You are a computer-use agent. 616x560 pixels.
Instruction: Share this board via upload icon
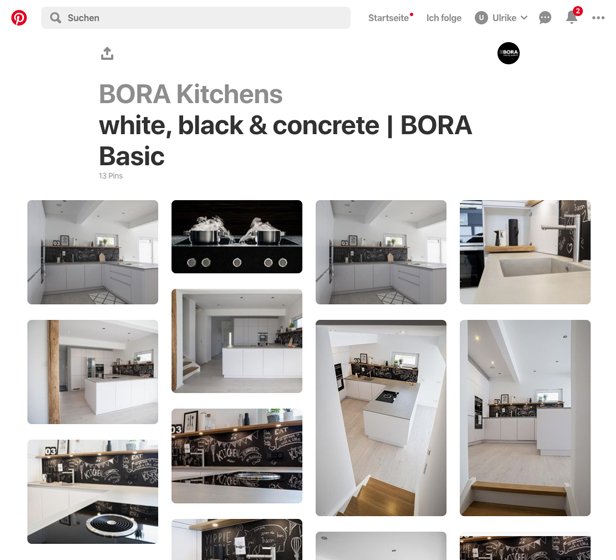tap(107, 54)
